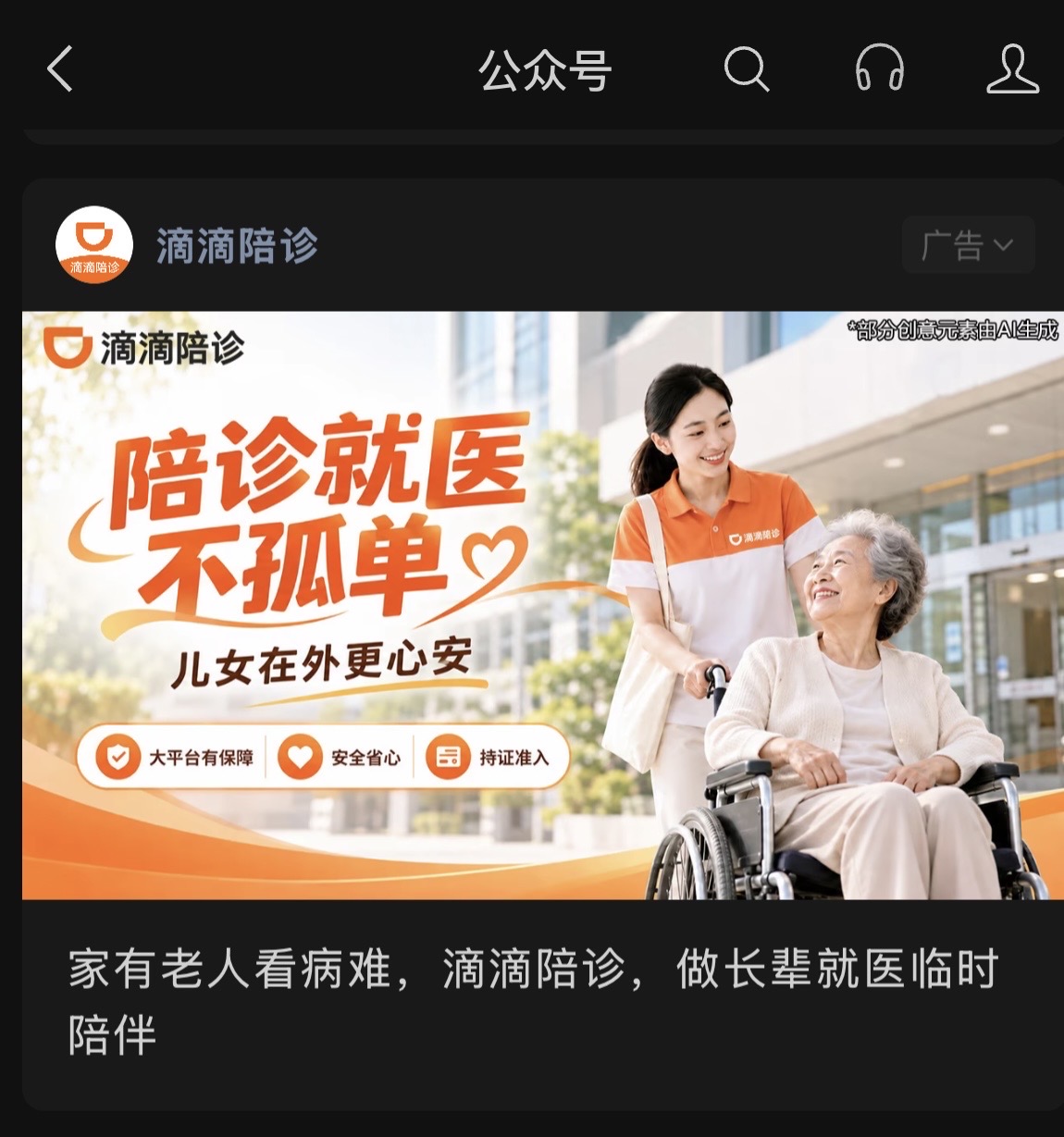The image size is (1064, 1137).
Task: Open the profile person icon
Action: (x=1013, y=68)
